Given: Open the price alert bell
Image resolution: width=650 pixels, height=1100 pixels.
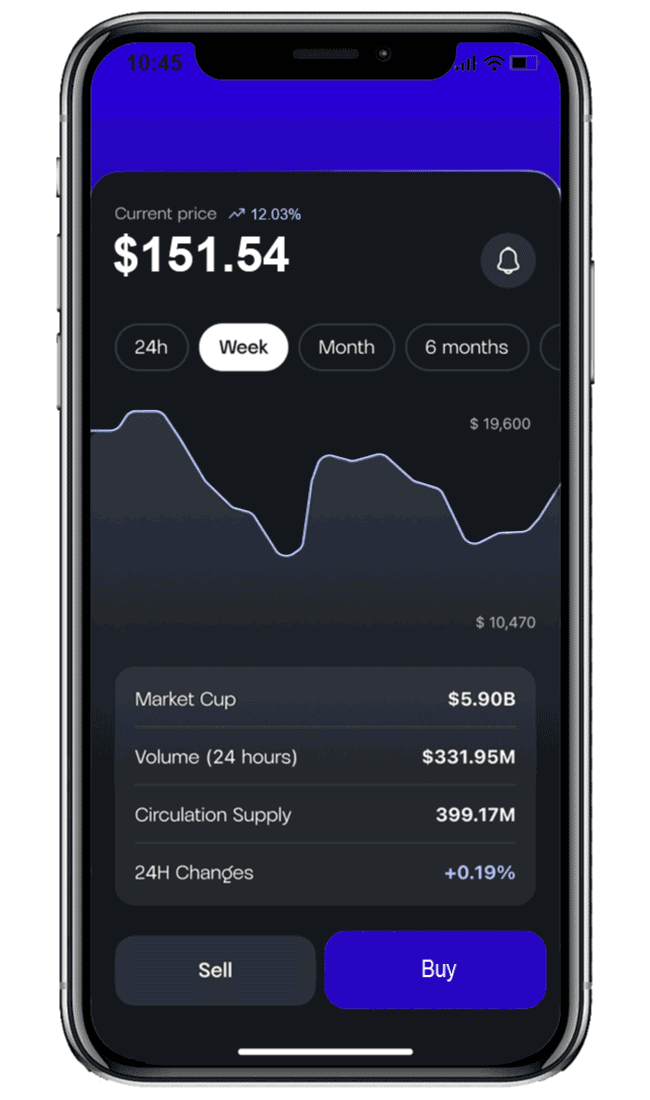Looking at the screenshot, I should click(508, 261).
